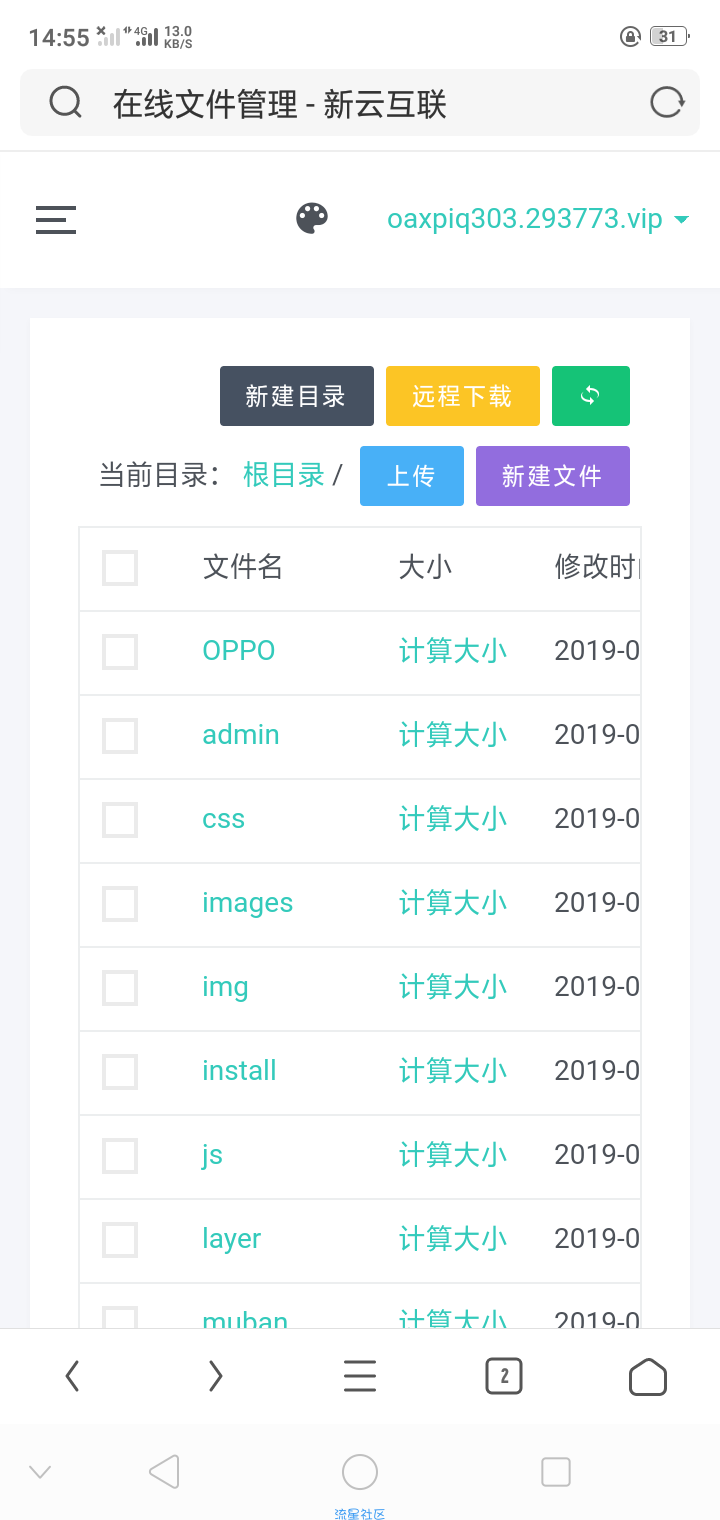Go to the browser home page
Viewport: 720px width, 1520px height.
point(647,1377)
